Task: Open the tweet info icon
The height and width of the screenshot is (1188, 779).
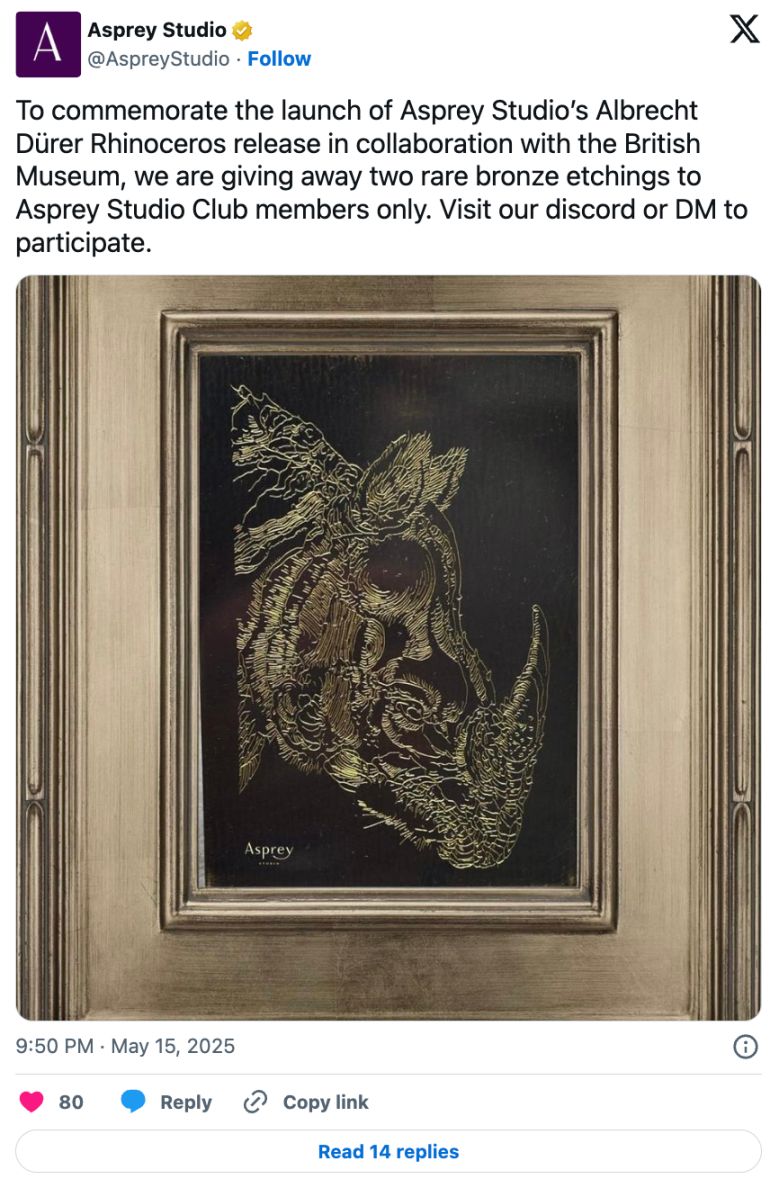Action: 745,1047
